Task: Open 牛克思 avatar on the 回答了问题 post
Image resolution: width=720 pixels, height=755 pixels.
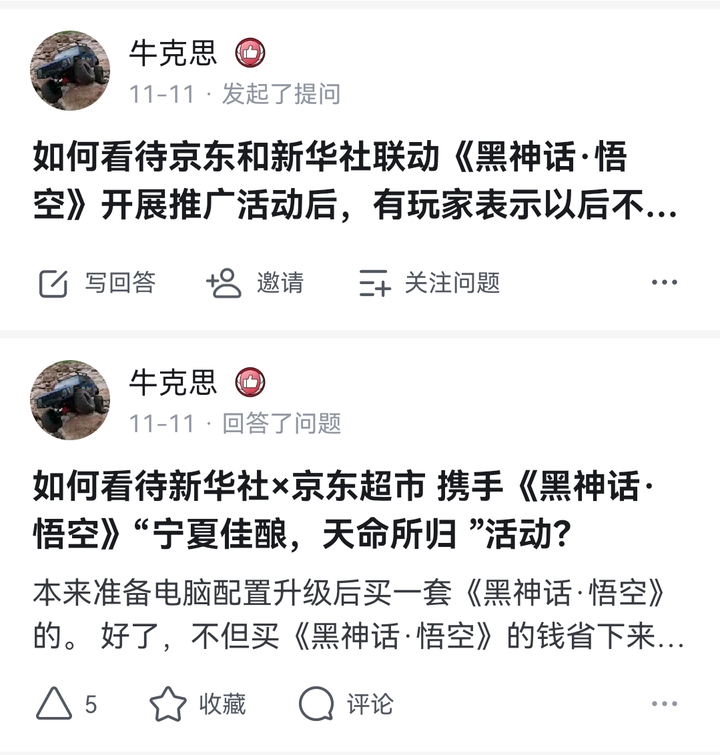Action: click(70, 400)
